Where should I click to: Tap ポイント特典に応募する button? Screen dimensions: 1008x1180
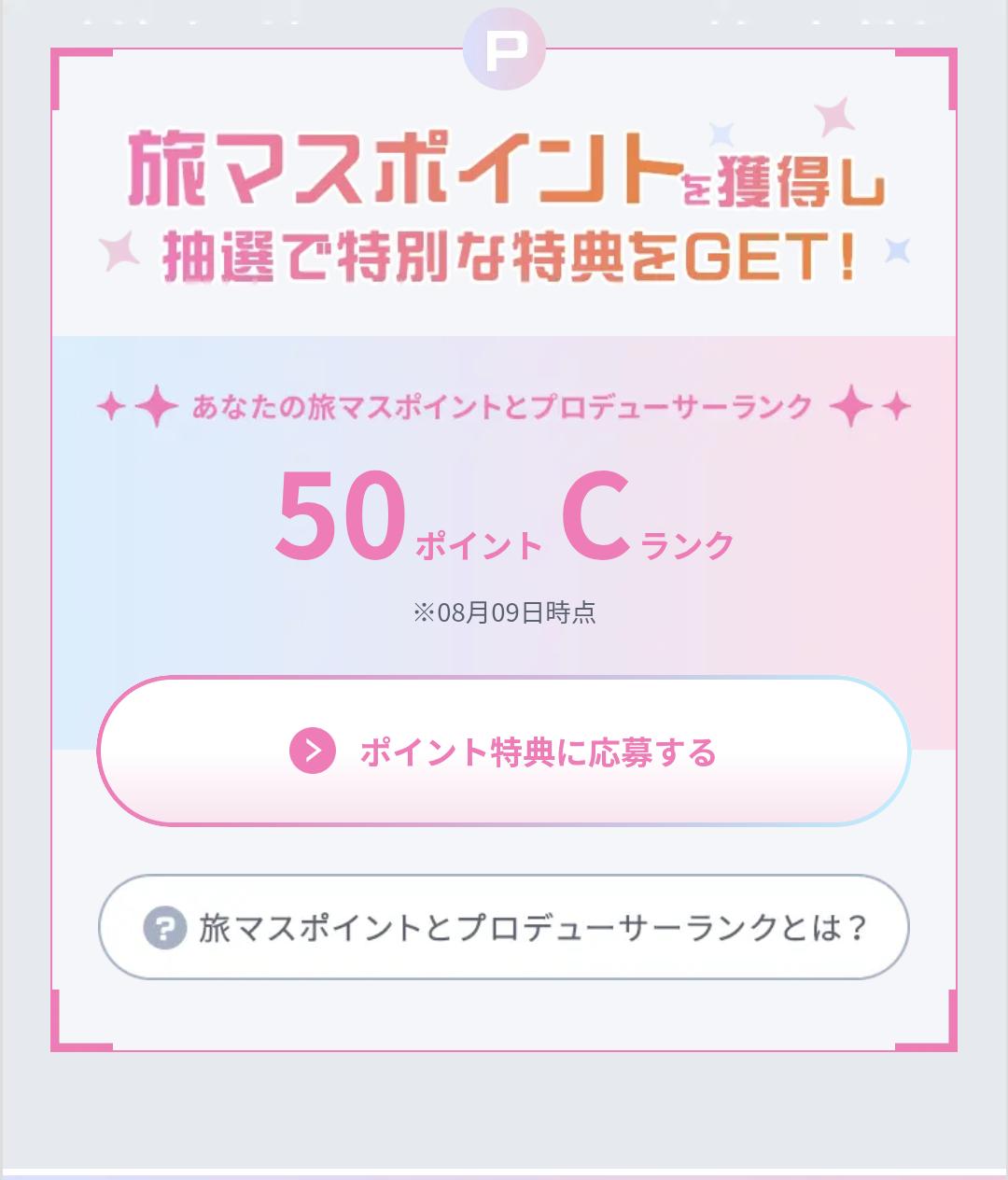pyautogui.click(x=504, y=752)
